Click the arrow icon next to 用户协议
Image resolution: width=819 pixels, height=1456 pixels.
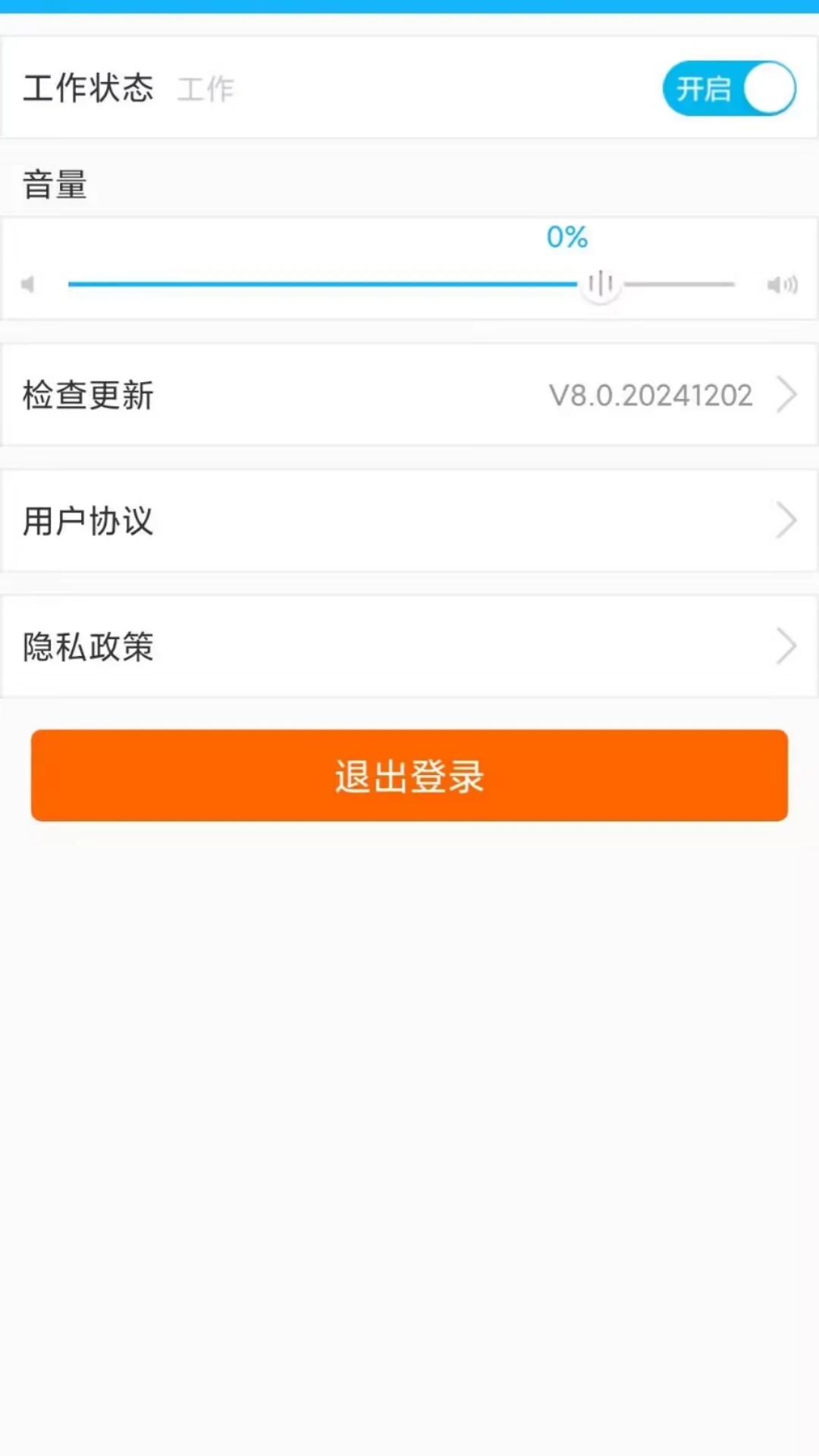[x=787, y=520]
